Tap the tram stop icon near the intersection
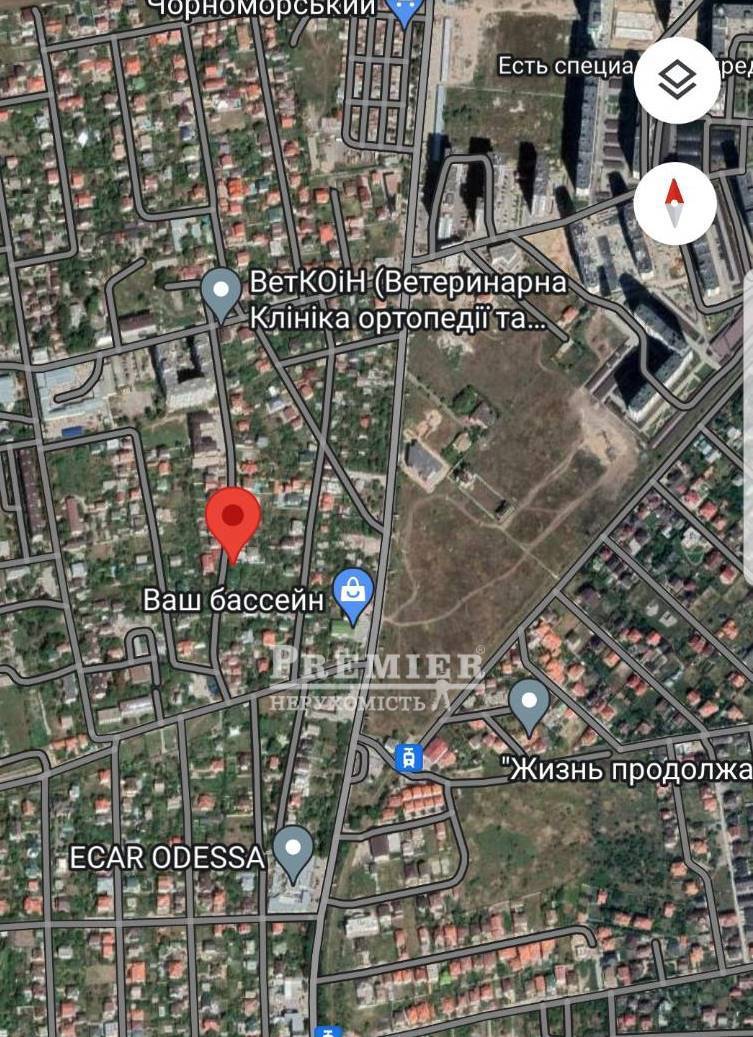 408,757
